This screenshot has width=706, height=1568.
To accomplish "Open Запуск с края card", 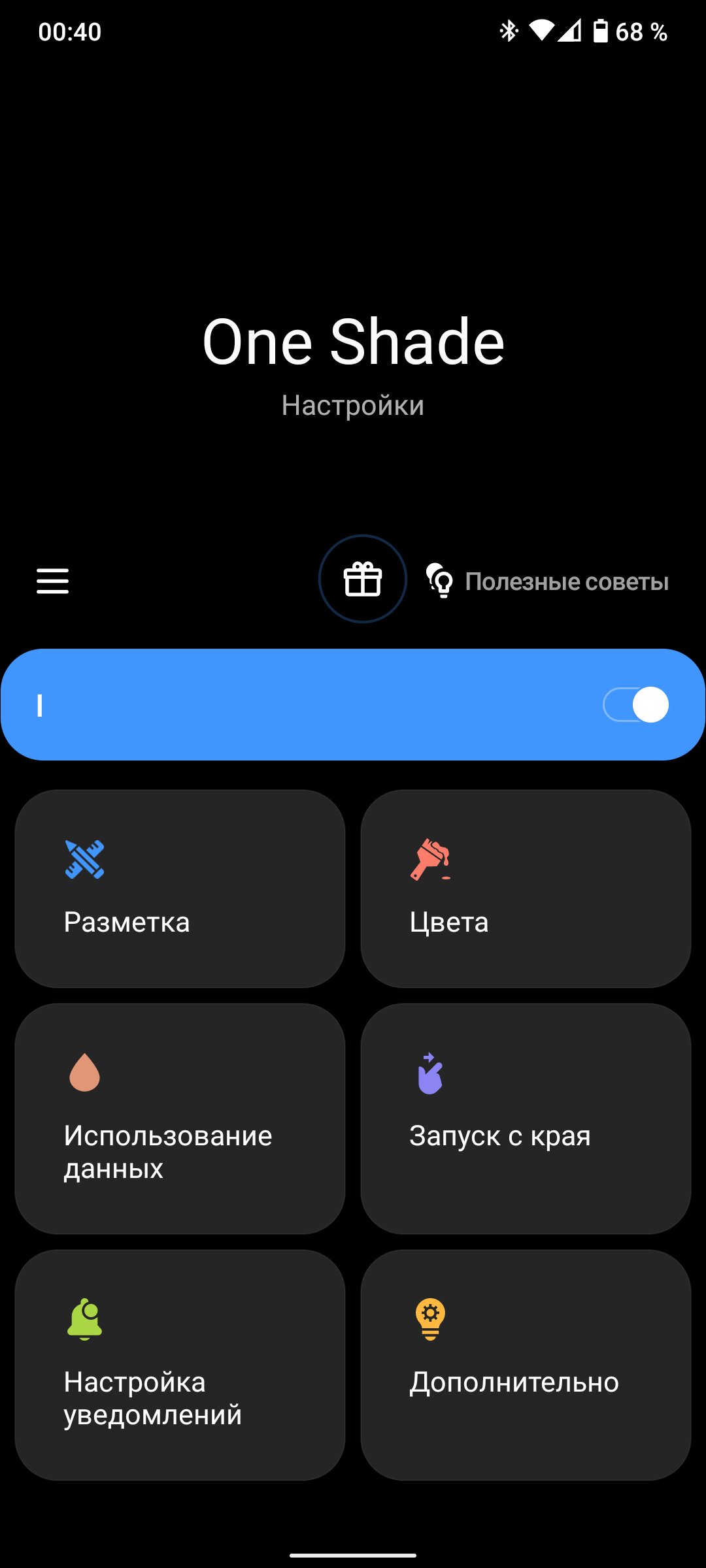I will [x=526, y=1119].
